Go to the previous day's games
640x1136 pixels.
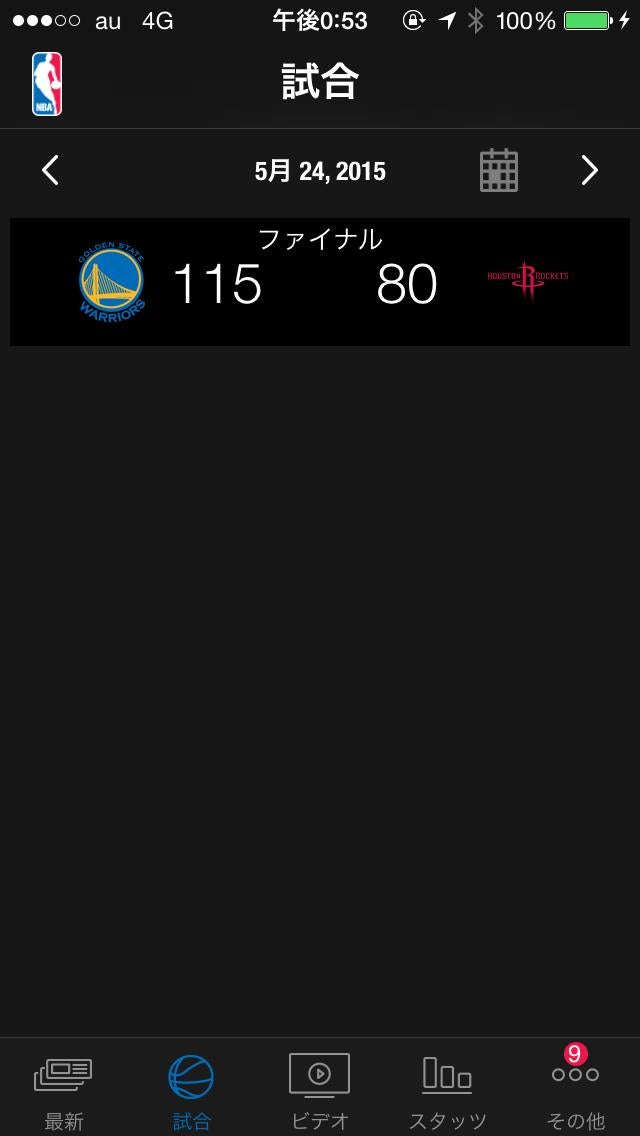(50, 171)
